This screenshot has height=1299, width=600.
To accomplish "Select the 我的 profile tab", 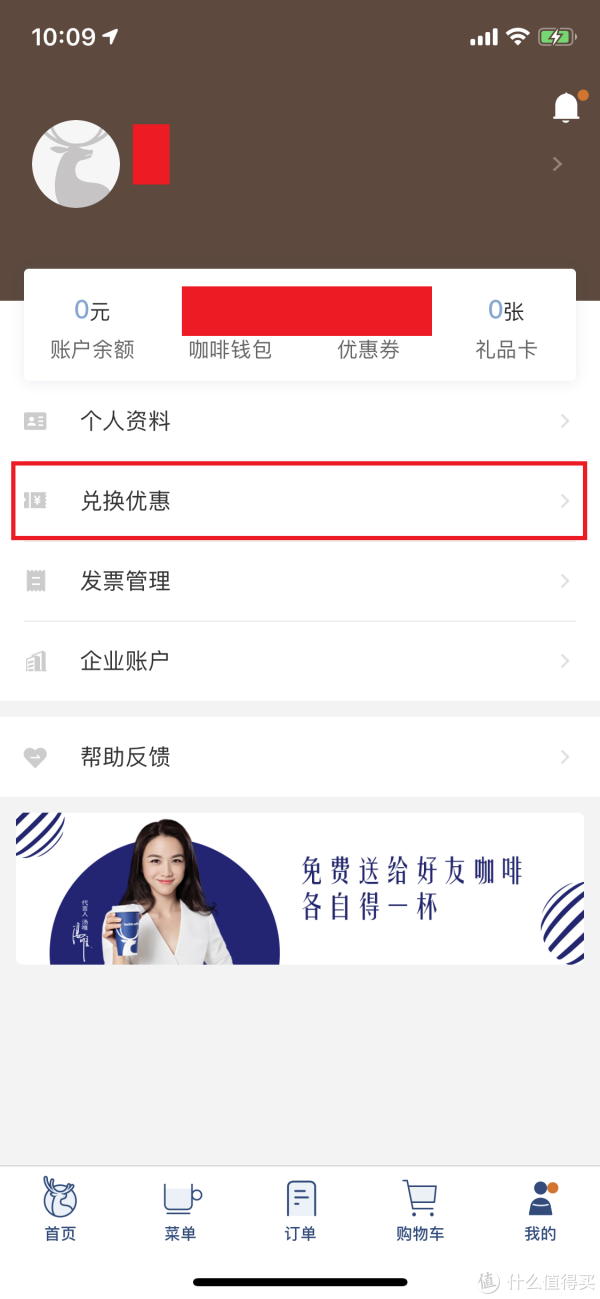I will coord(540,1209).
